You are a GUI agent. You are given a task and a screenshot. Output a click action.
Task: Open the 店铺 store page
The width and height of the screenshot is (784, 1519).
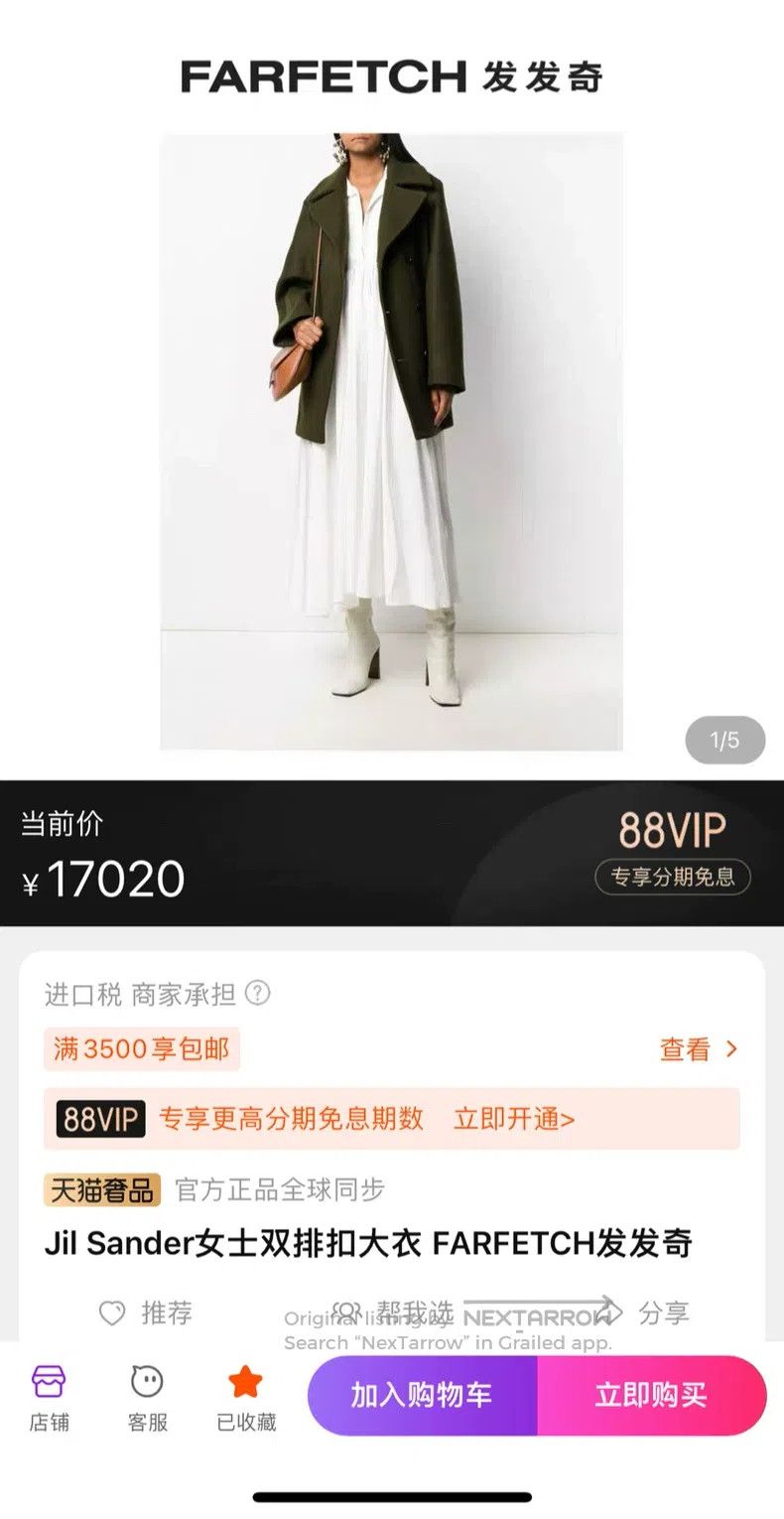pos(49,1398)
